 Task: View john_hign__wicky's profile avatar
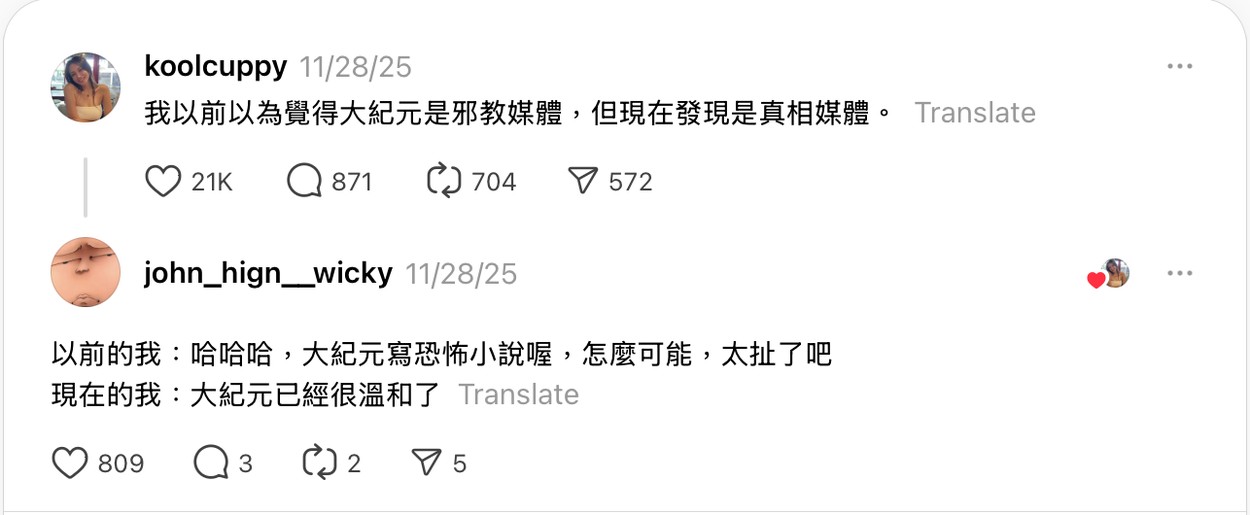click(85, 272)
